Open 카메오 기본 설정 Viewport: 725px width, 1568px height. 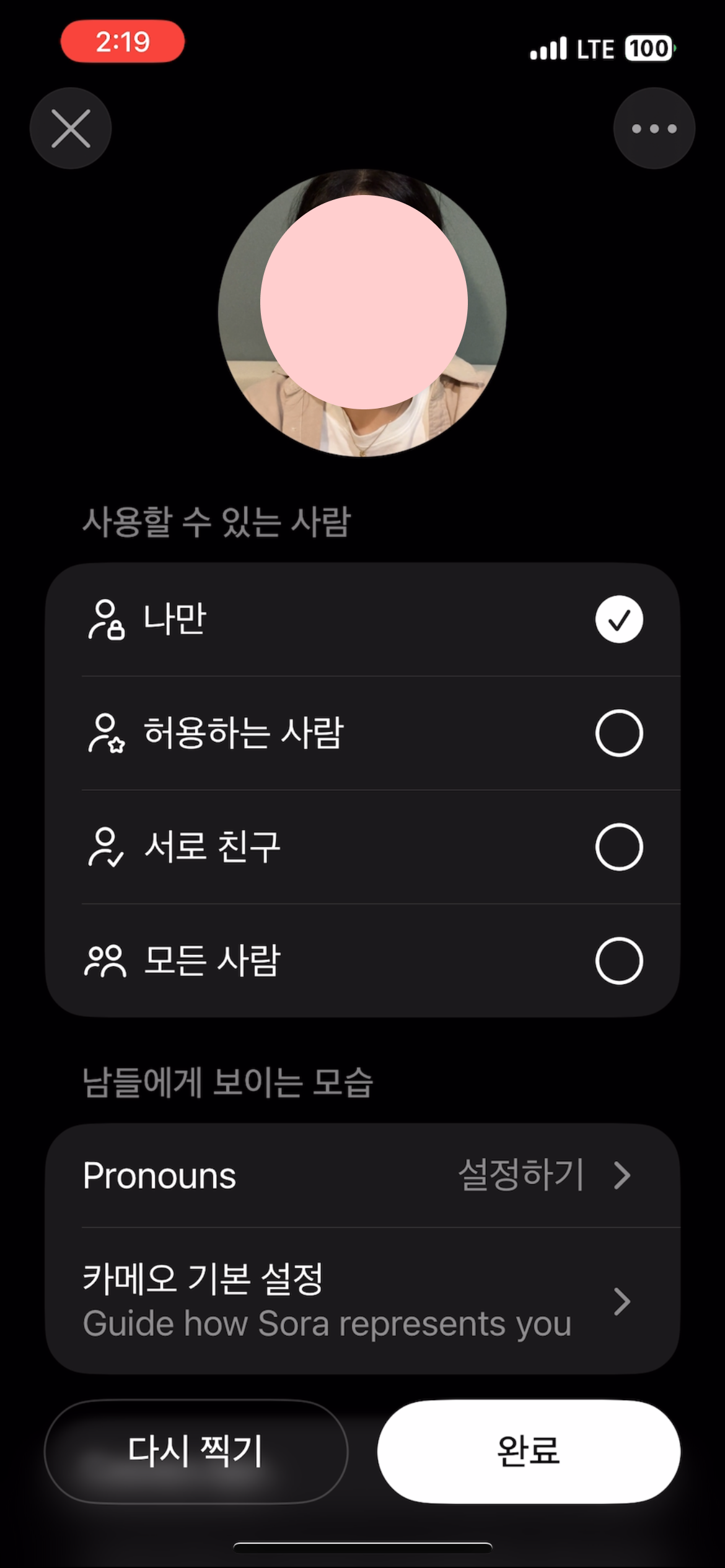tap(362, 1300)
